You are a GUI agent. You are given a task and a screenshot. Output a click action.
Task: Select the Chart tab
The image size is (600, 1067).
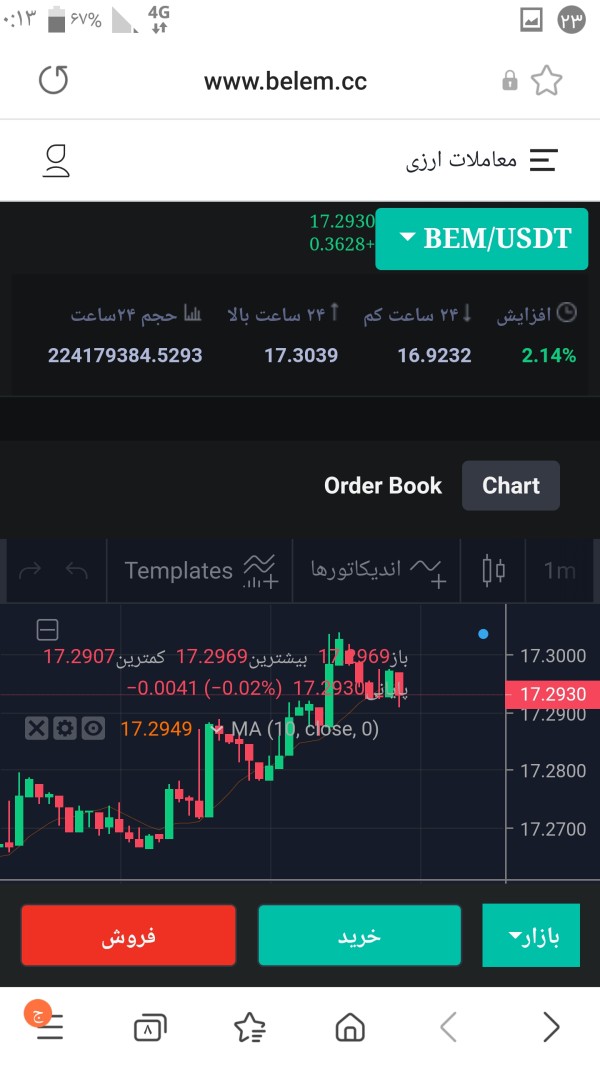tap(511, 485)
